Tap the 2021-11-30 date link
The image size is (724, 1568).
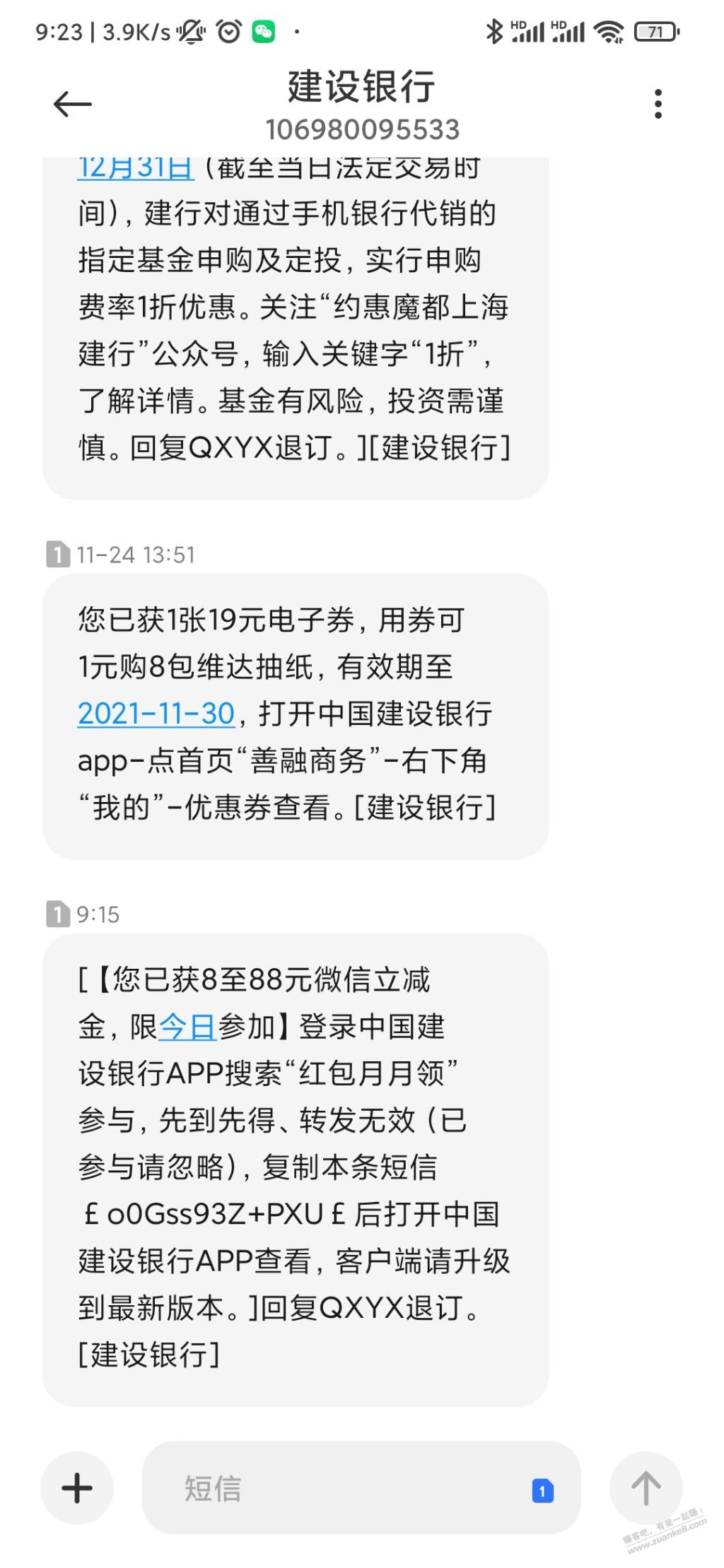click(156, 714)
